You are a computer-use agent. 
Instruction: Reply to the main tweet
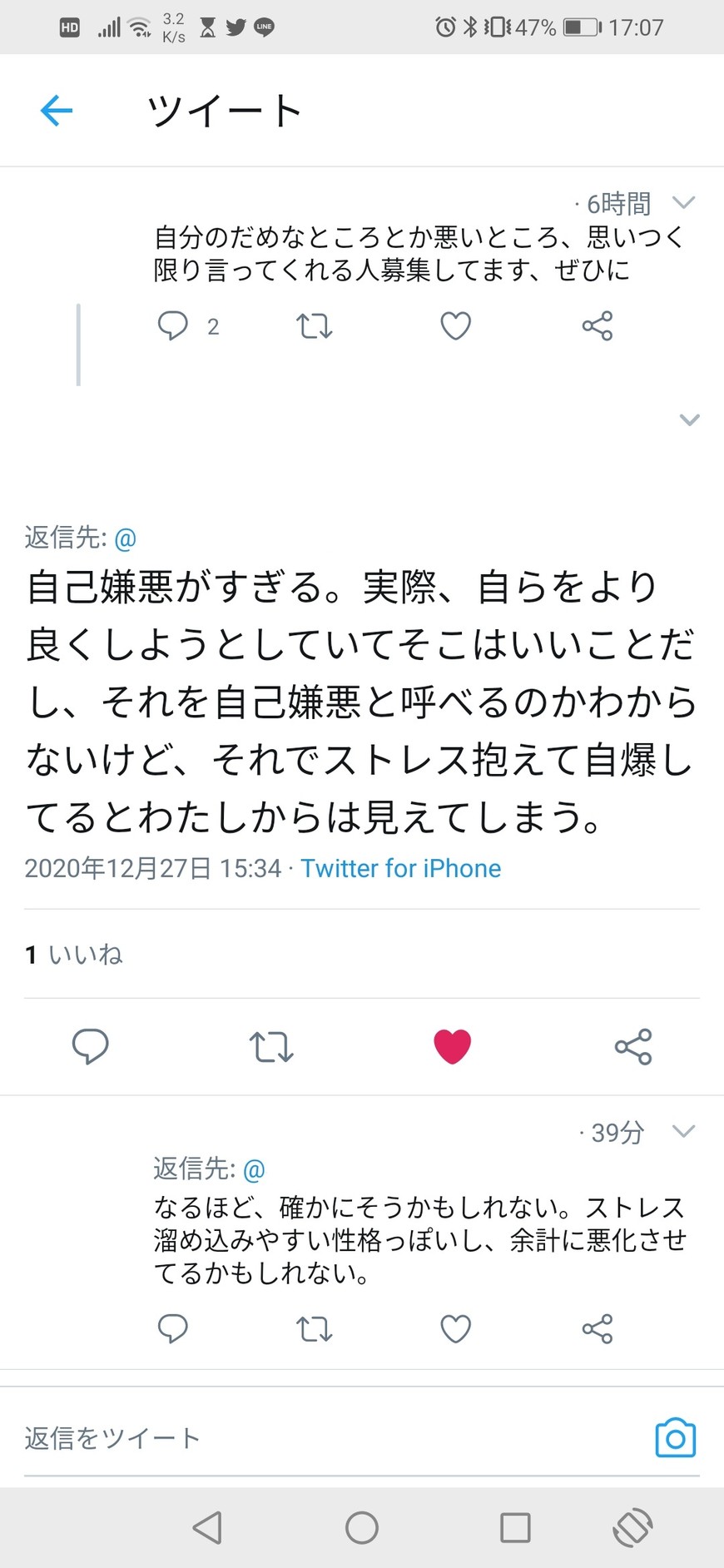[91, 1046]
